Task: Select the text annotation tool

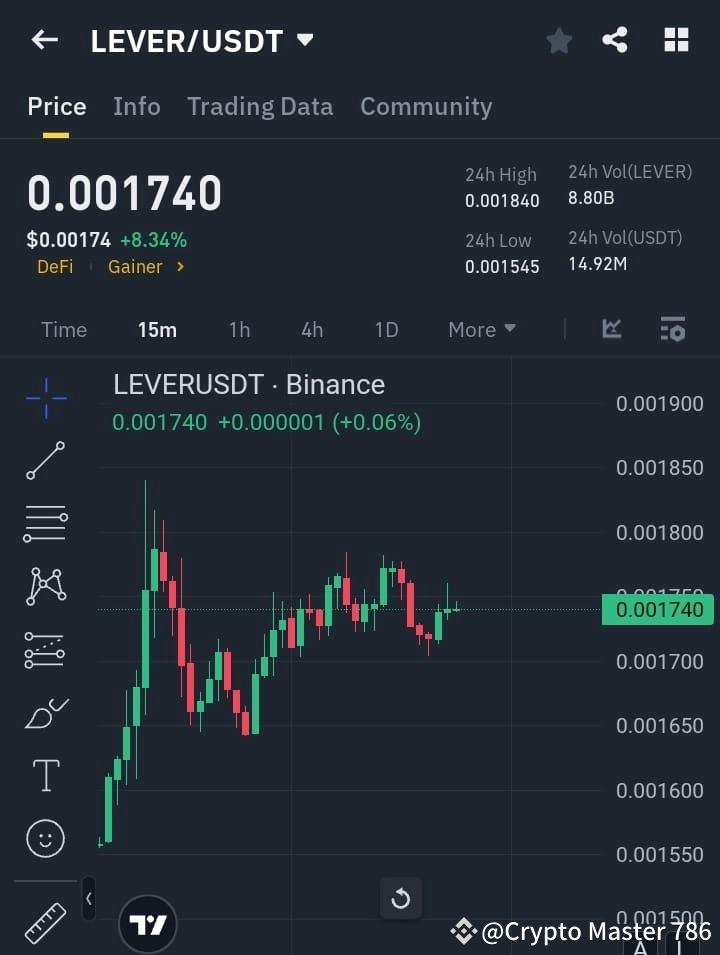Action: coord(44,775)
